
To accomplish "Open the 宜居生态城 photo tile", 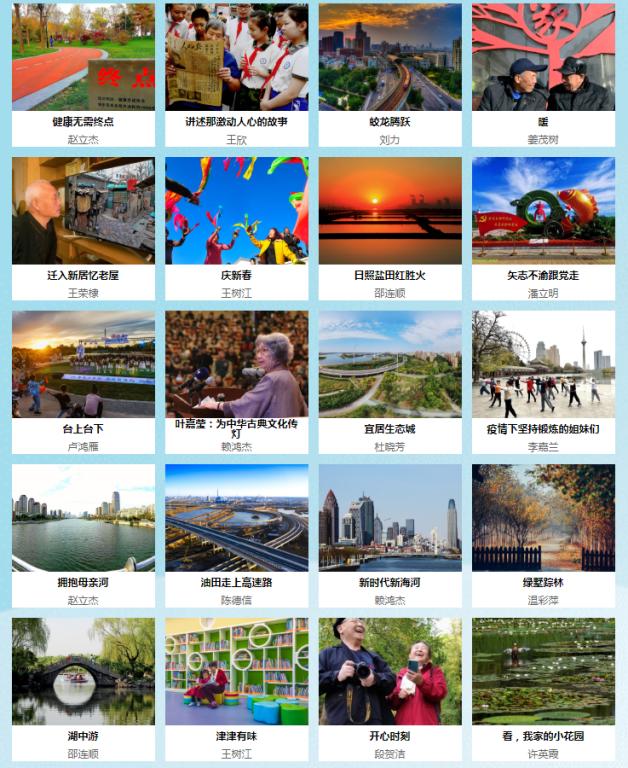I will (x=390, y=364).
